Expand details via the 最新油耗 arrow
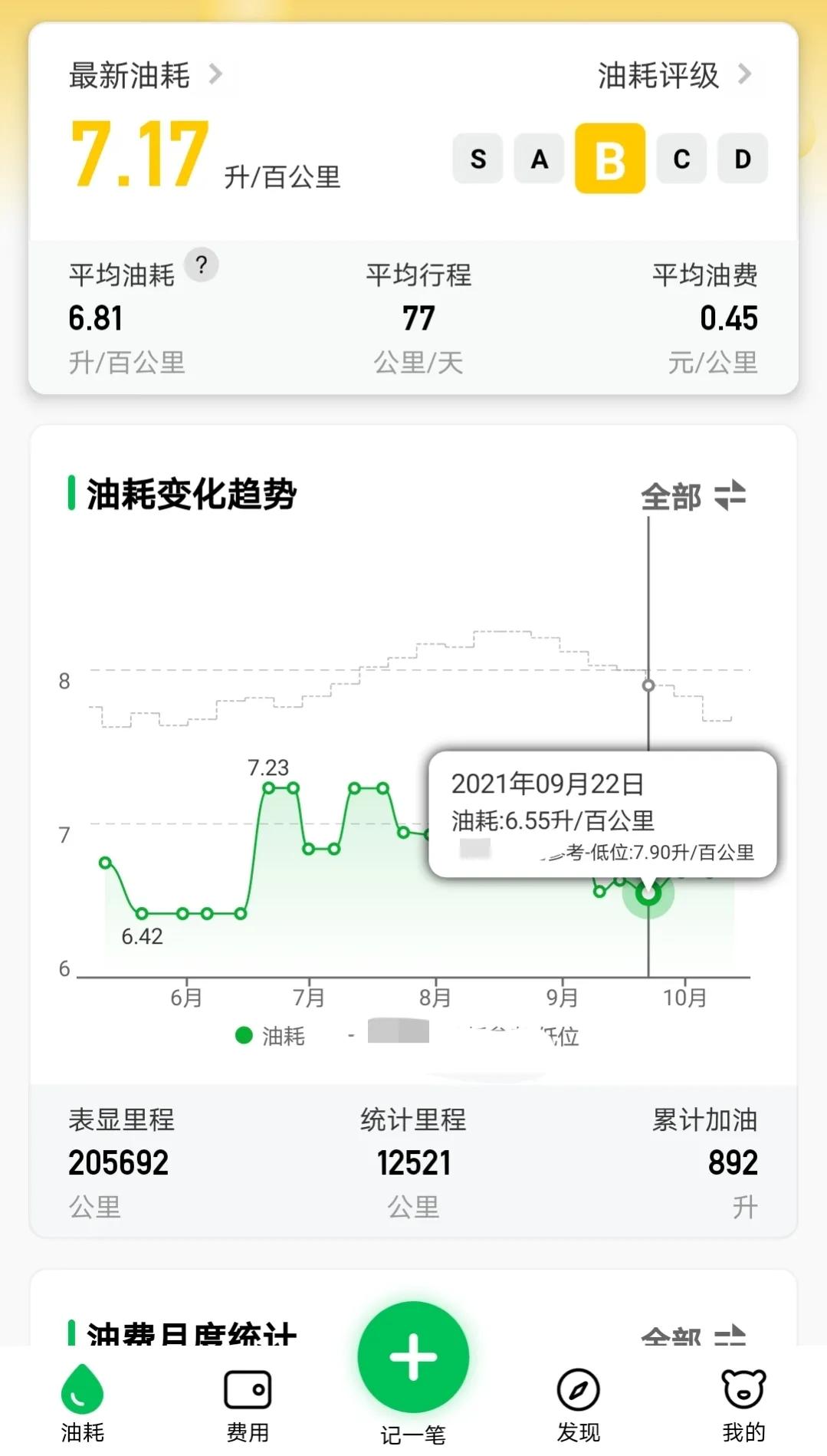 pyautogui.click(x=217, y=75)
